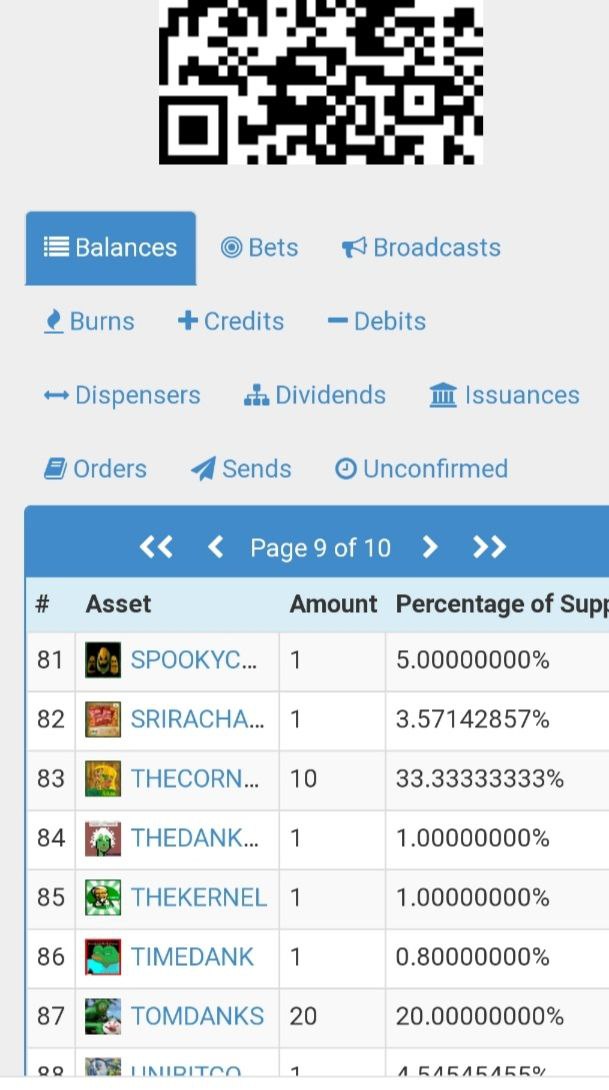Jump to the last page of balances
This screenshot has height=1090, width=609.
[x=489, y=548]
